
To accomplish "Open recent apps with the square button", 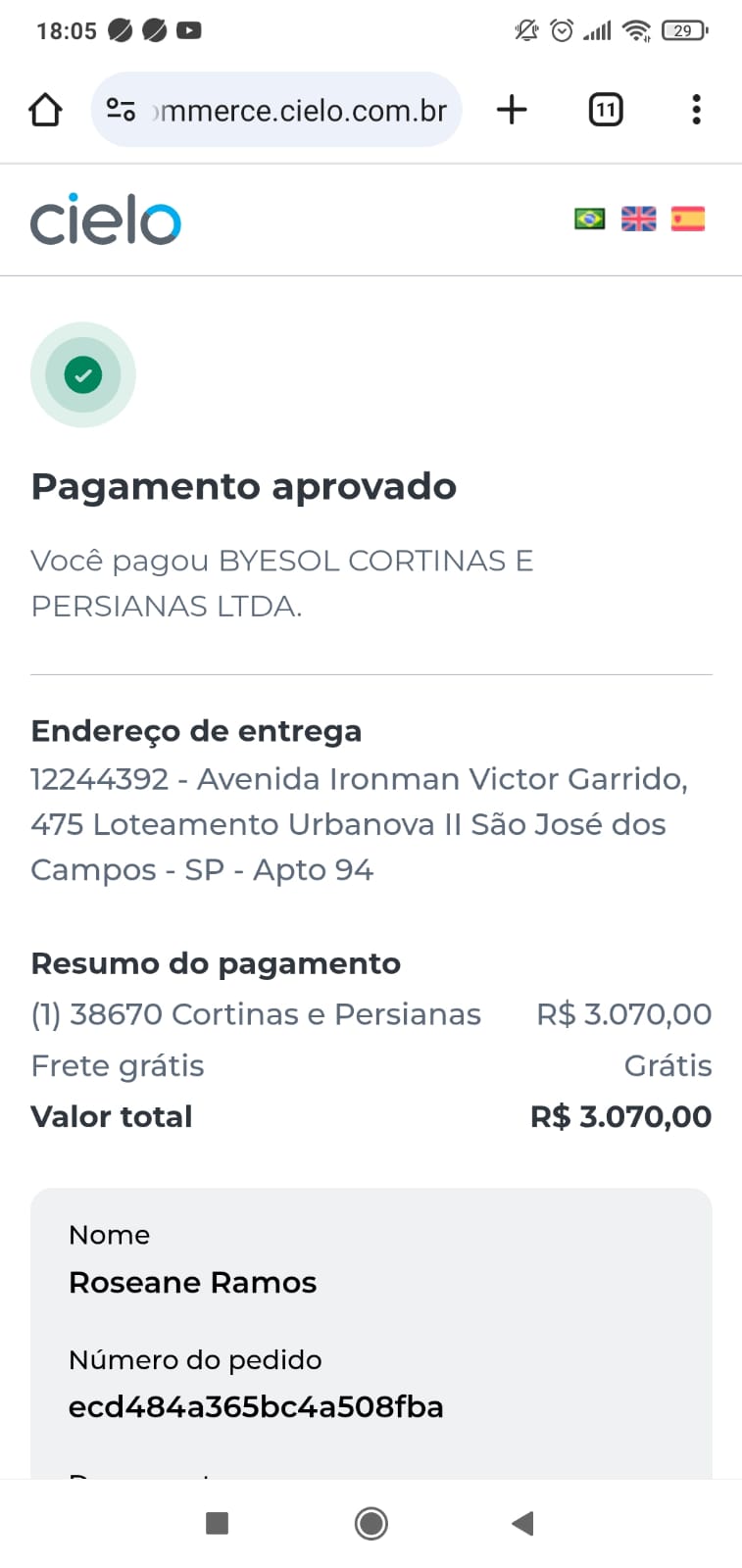I will pos(217,1523).
